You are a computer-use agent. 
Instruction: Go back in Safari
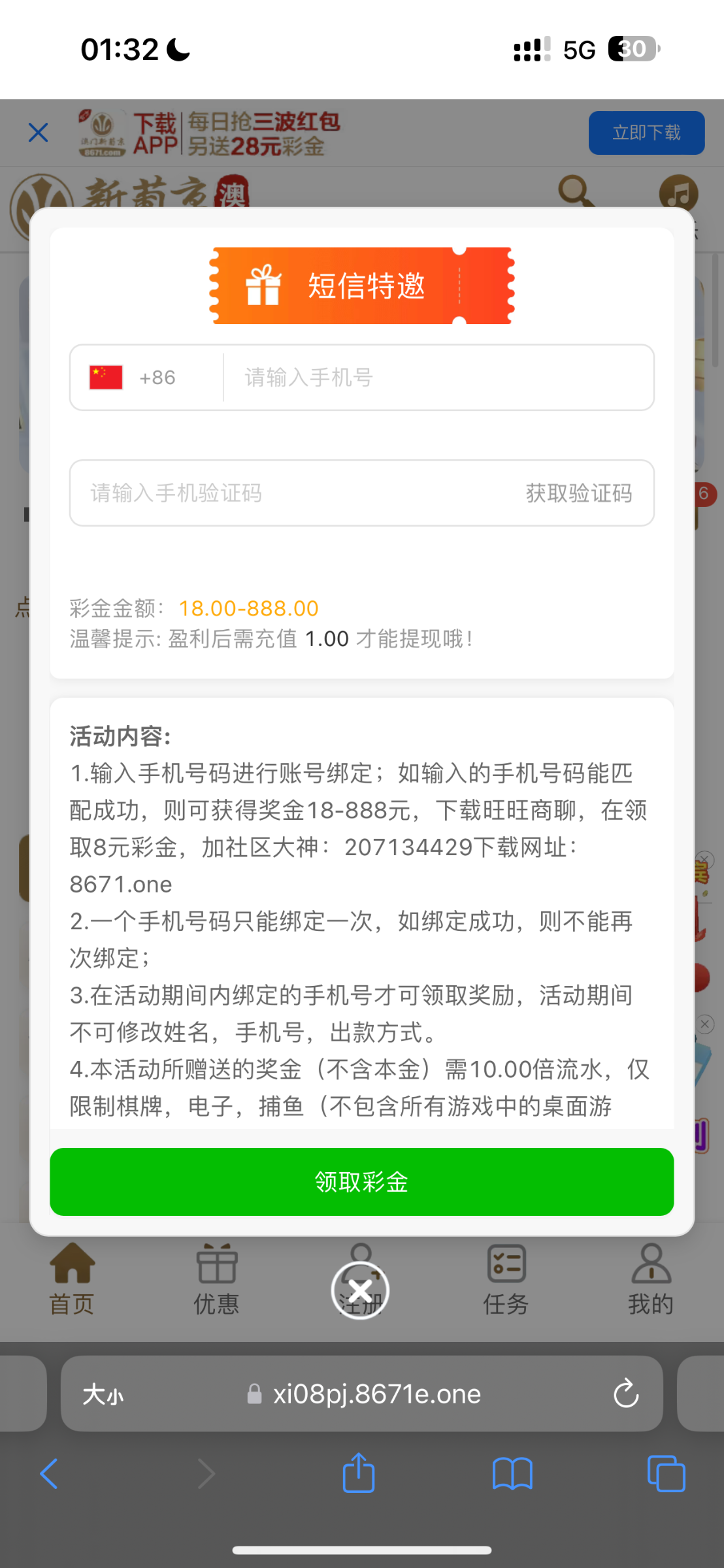click(x=49, y=1474)
